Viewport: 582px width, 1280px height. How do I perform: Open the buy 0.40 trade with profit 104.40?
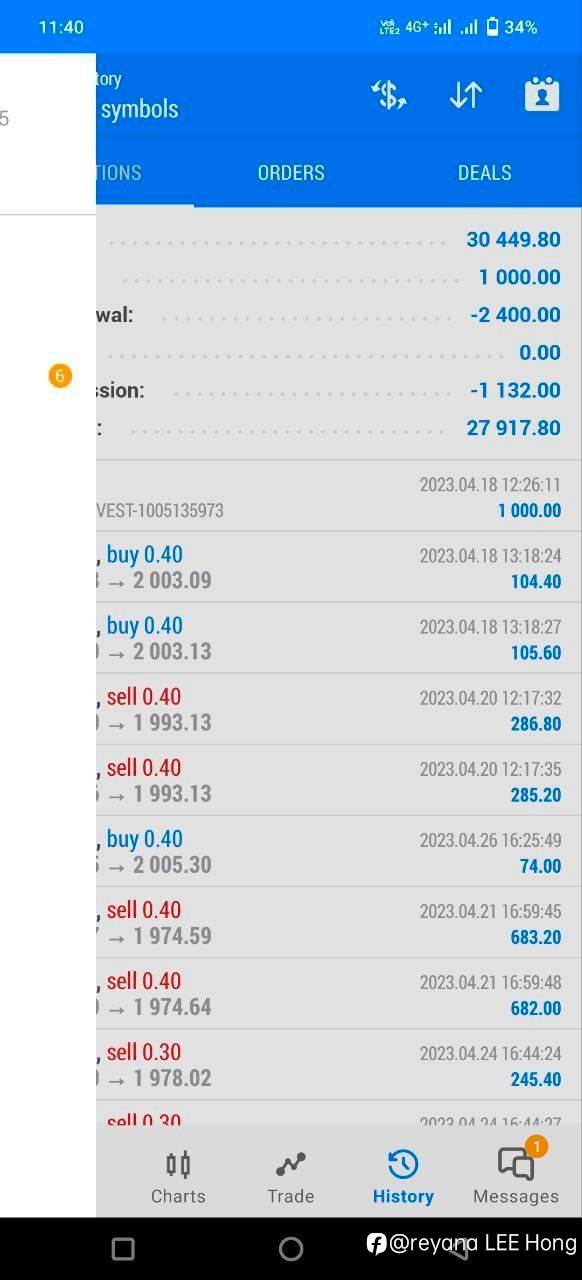point(339,567)
